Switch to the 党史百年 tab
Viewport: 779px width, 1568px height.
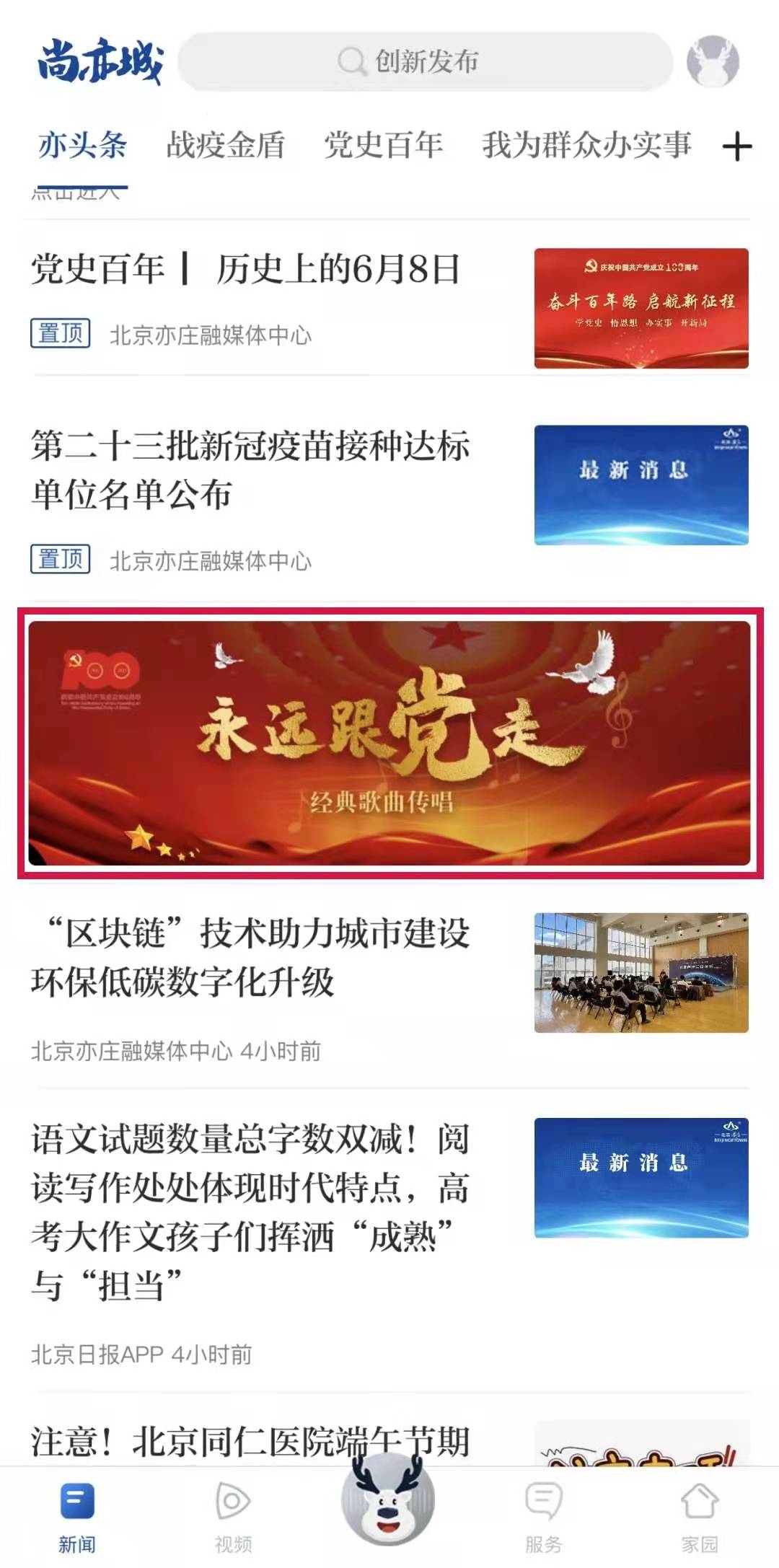(x=383, y=145)
